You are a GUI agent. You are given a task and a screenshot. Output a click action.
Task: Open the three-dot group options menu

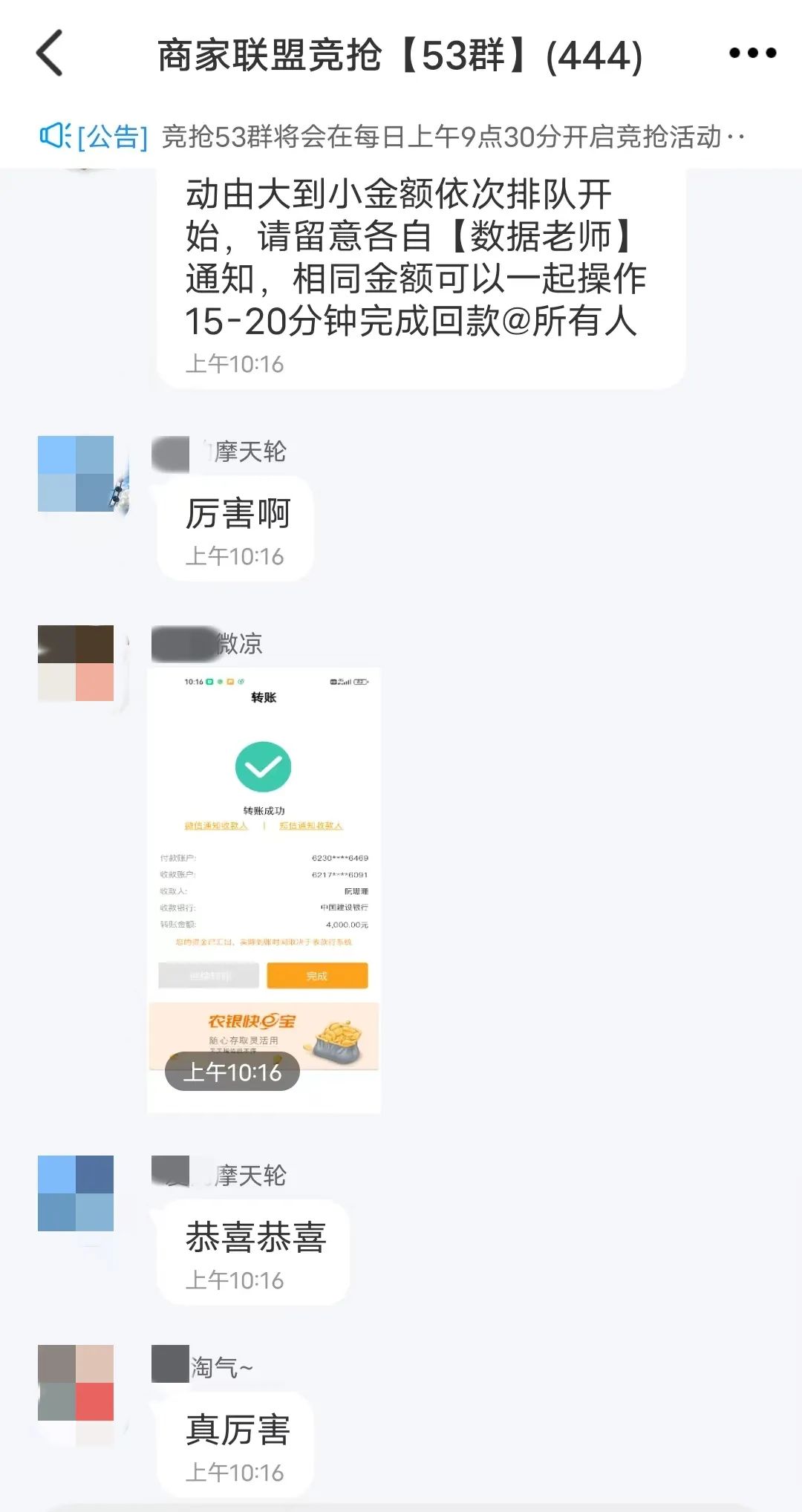click(x=752, y=53)
